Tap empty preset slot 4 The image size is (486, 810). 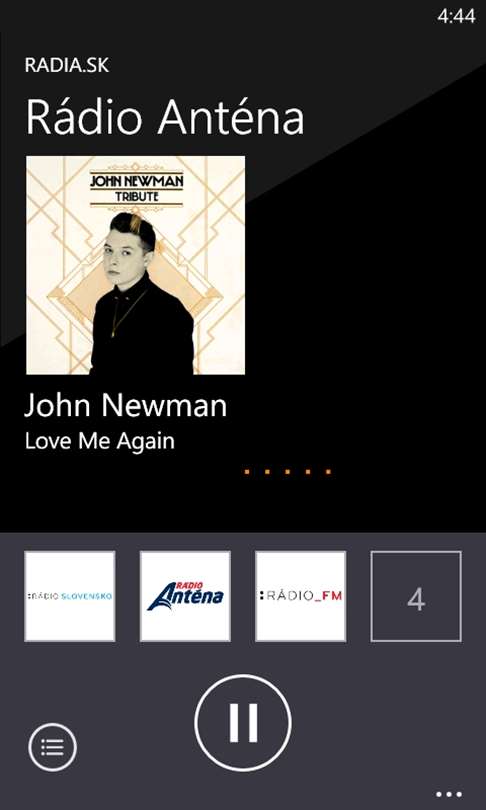coord(416,596)
